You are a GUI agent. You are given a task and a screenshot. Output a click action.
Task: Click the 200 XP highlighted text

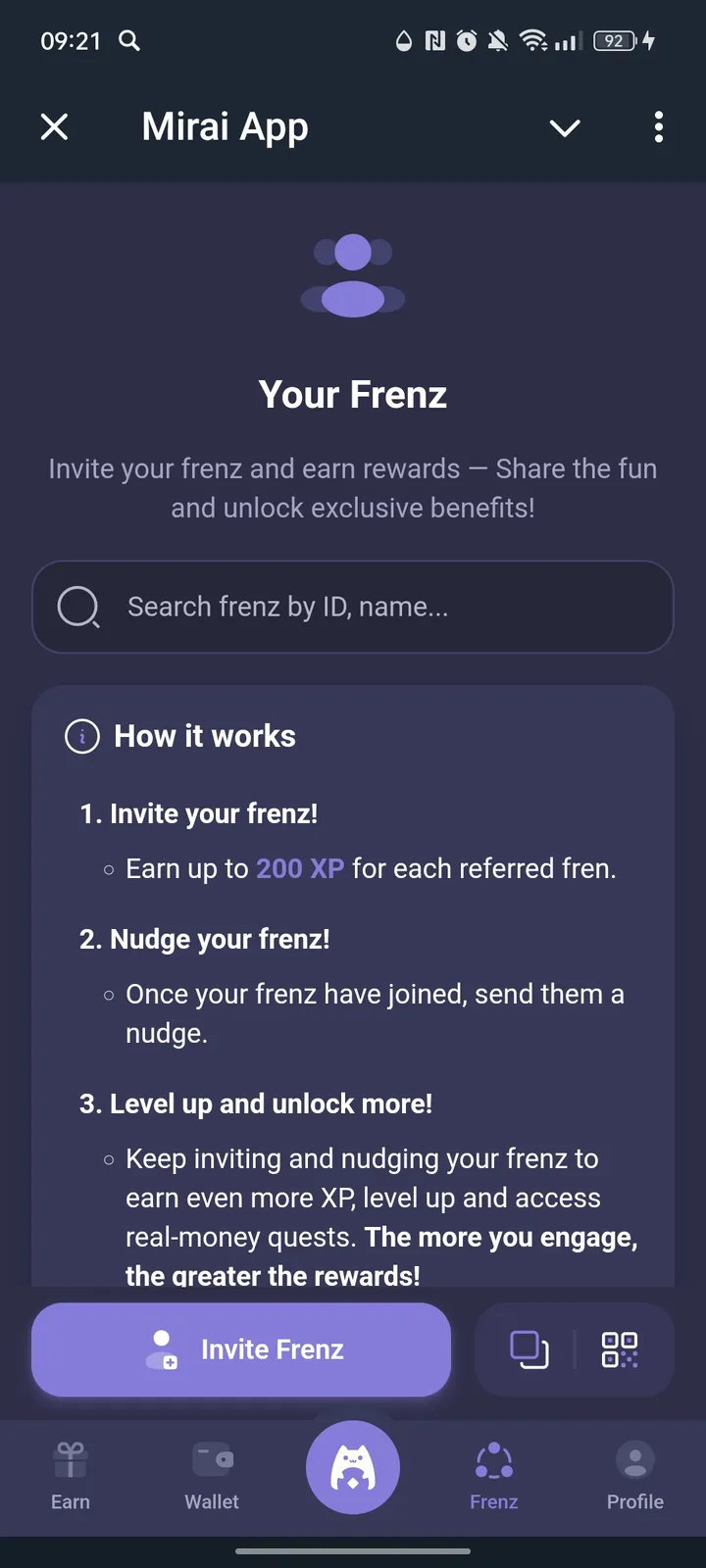click(x=300, y=868)
